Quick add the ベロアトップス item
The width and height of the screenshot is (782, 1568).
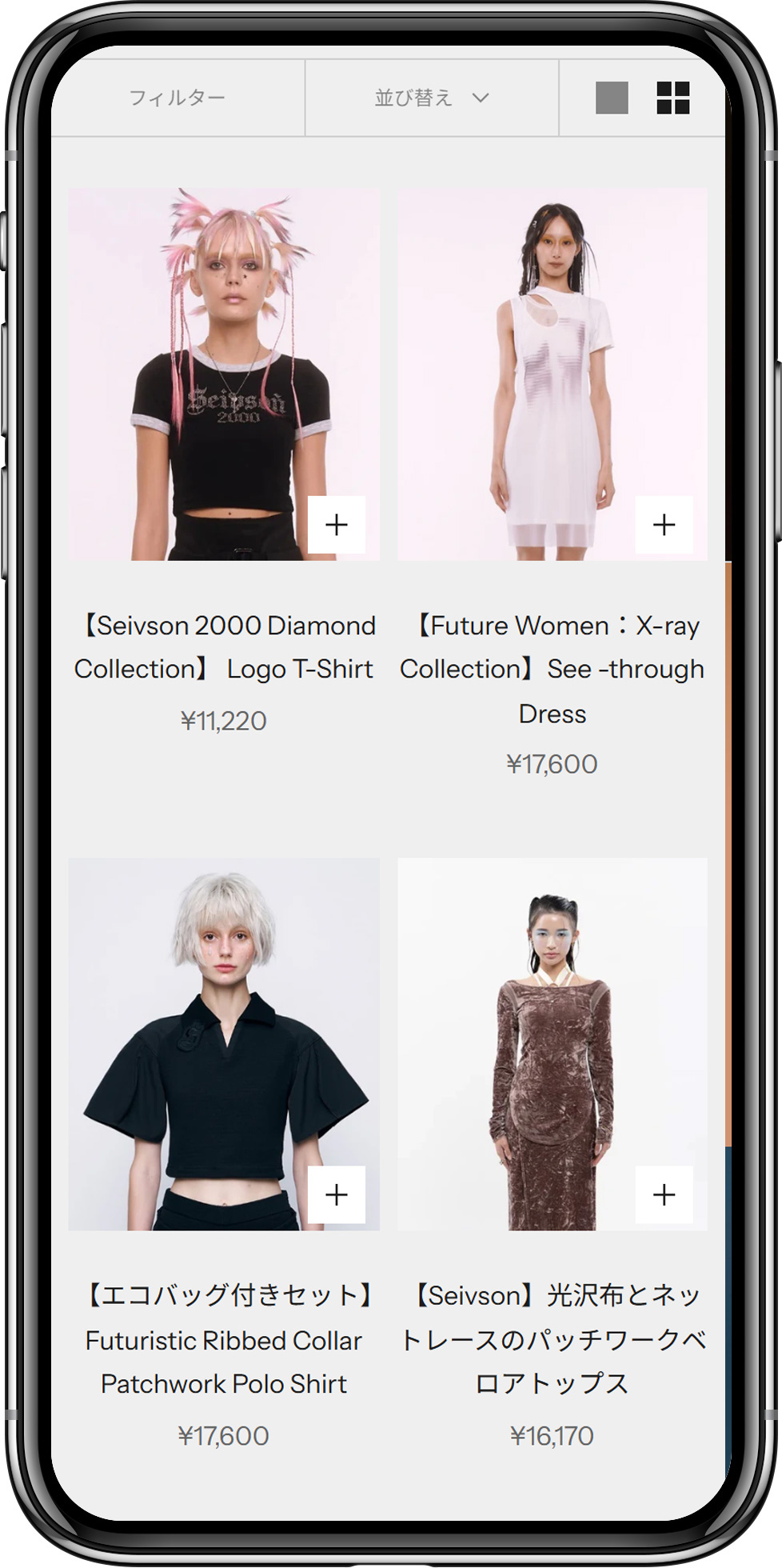pyautogui.click(x=664, y=1194)
